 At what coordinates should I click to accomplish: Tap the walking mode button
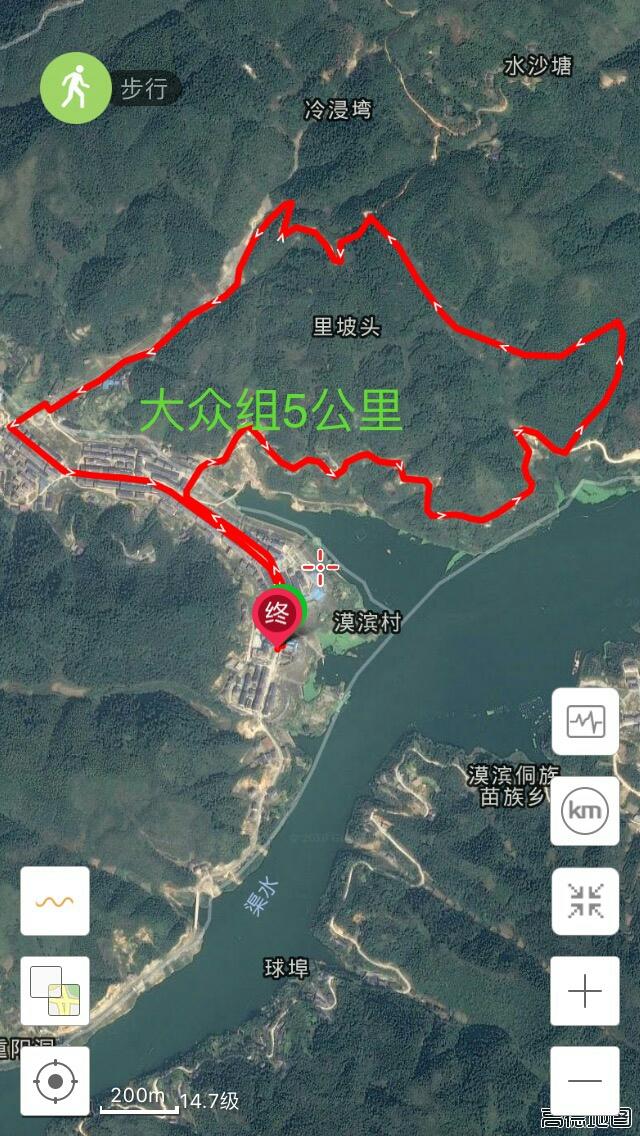point(75,89)
